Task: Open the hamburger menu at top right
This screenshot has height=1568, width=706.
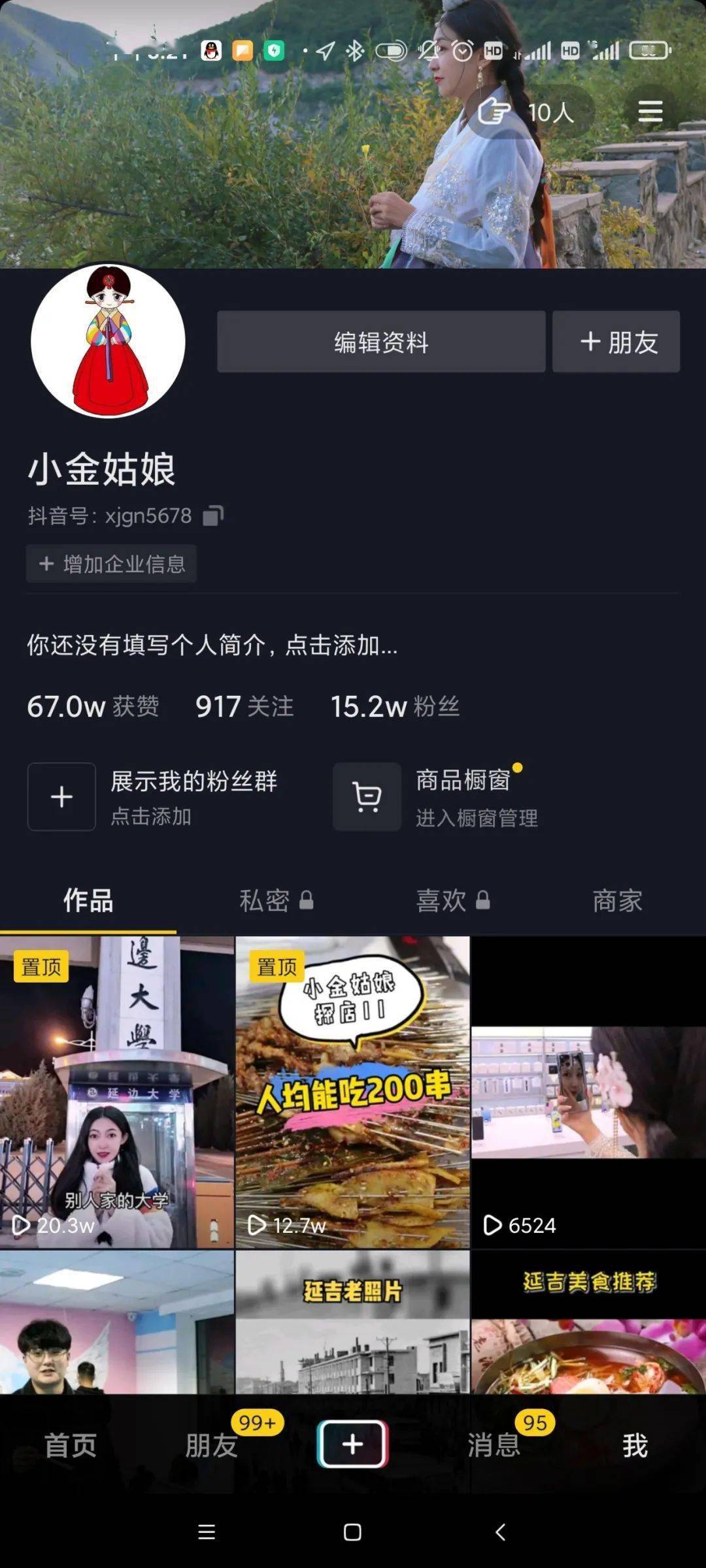Action: click(x=650, y=112)
